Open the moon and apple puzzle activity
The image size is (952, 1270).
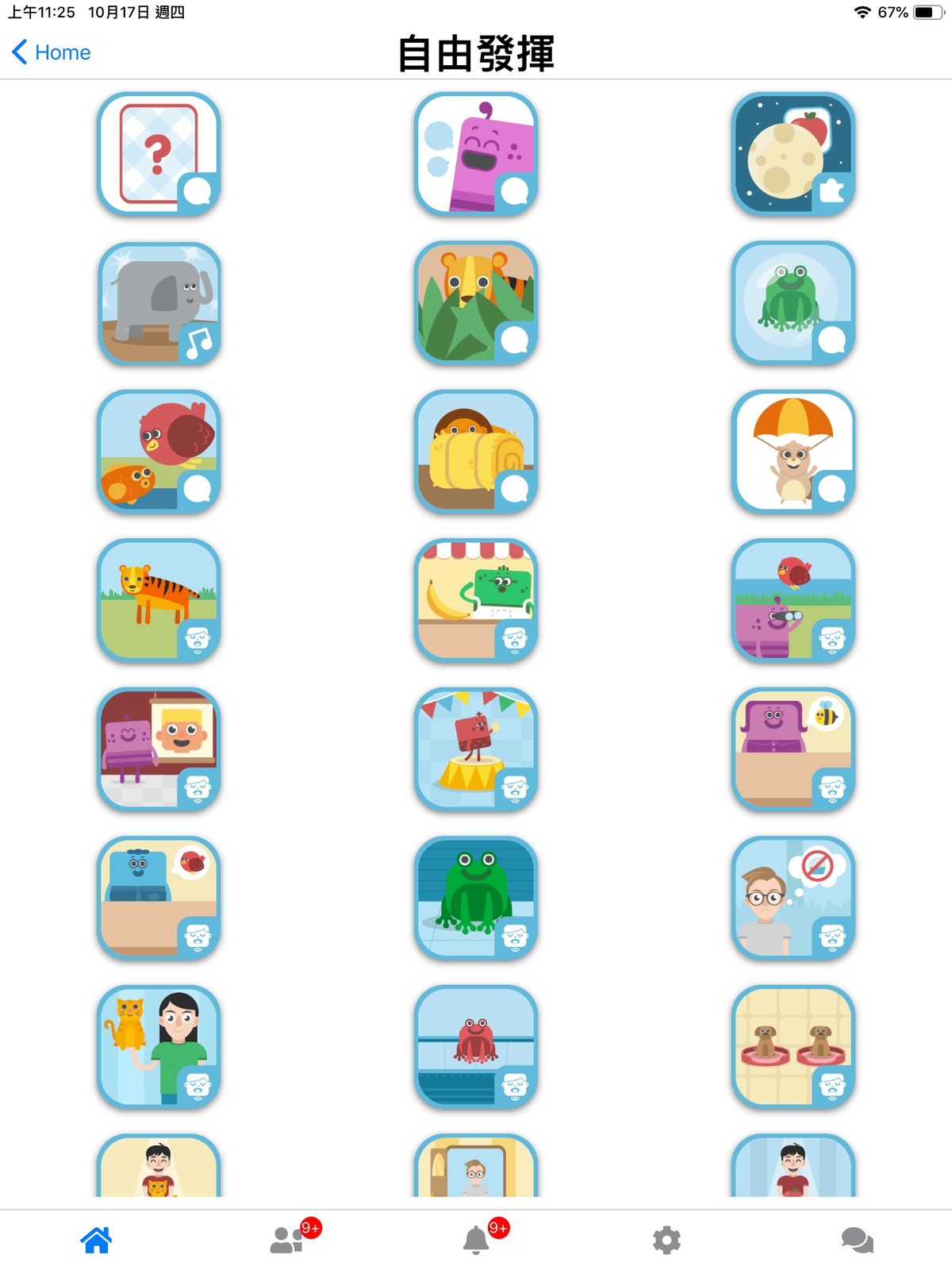(x=793, y=154)
